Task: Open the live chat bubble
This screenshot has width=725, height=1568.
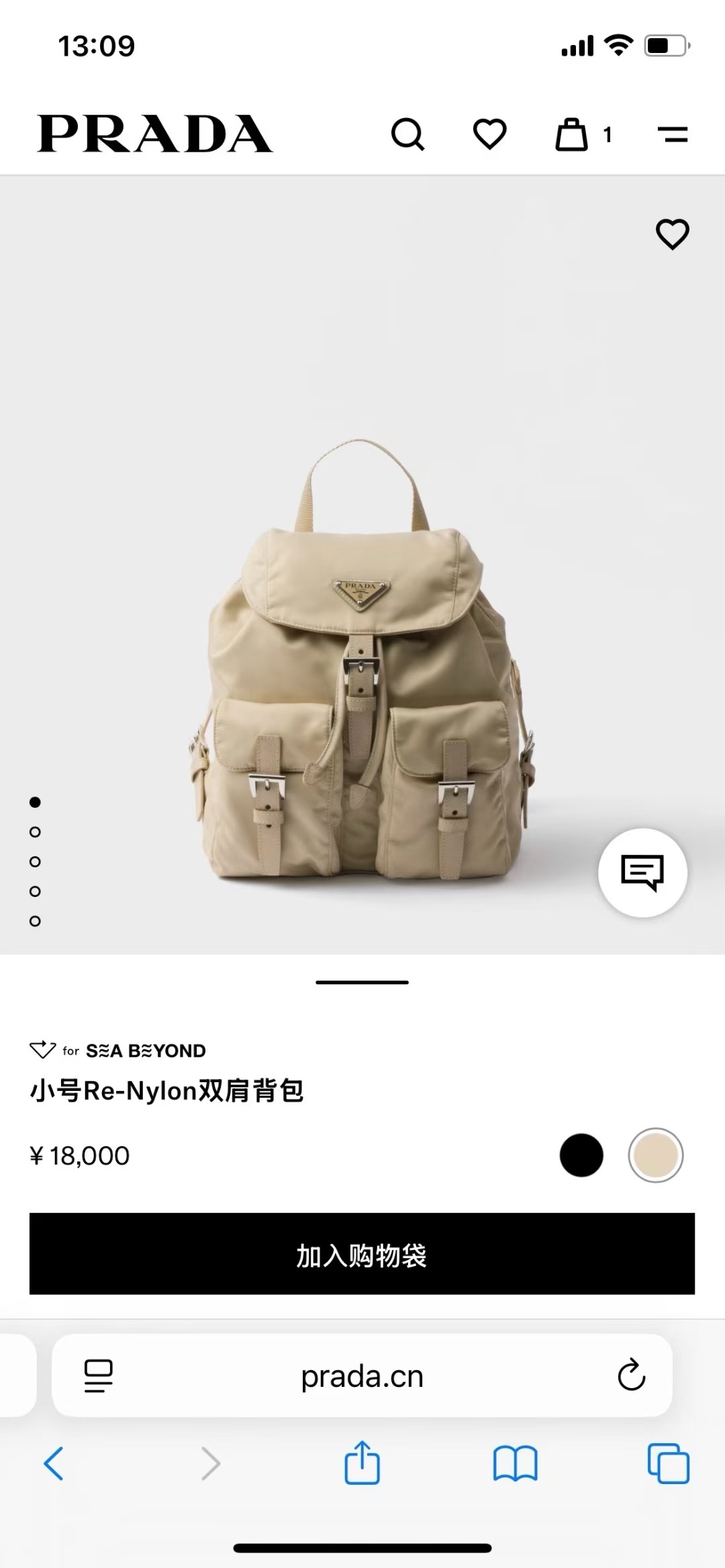Action: point(642,872)
